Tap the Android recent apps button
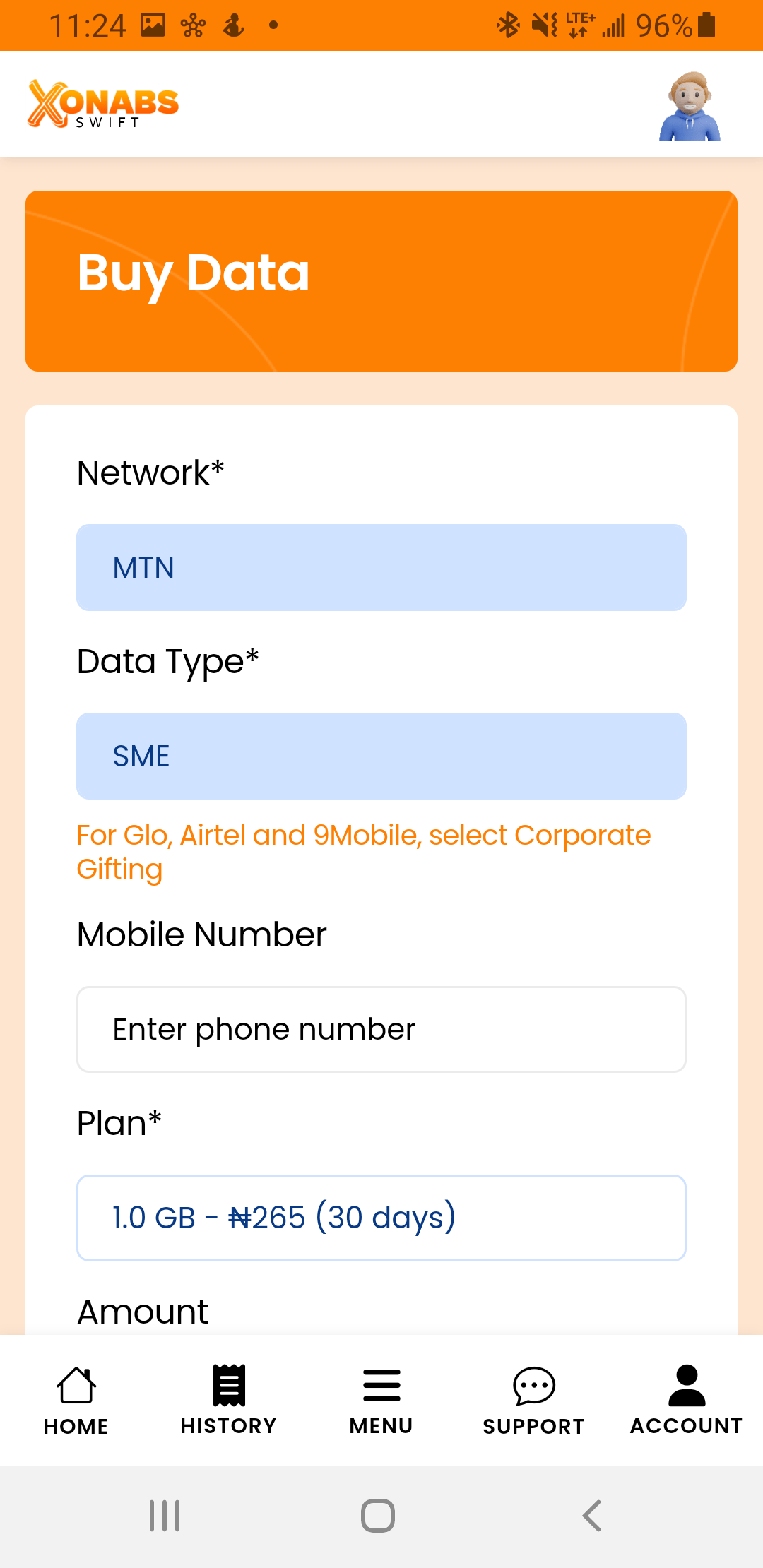Image resolution: width=763 pixels, height=1568 pixels. [164, 1514]
